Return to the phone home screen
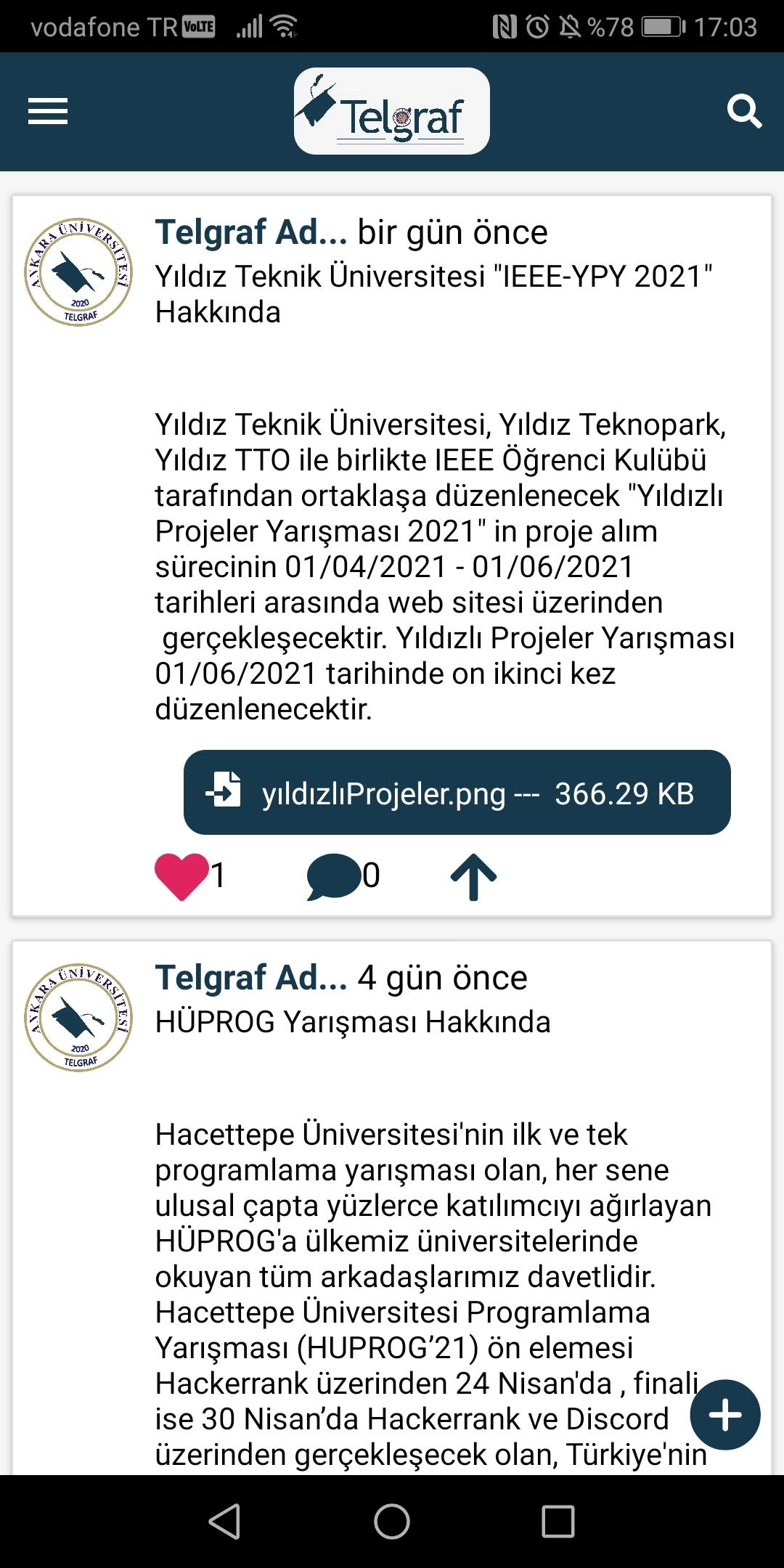 [392, 1521]
